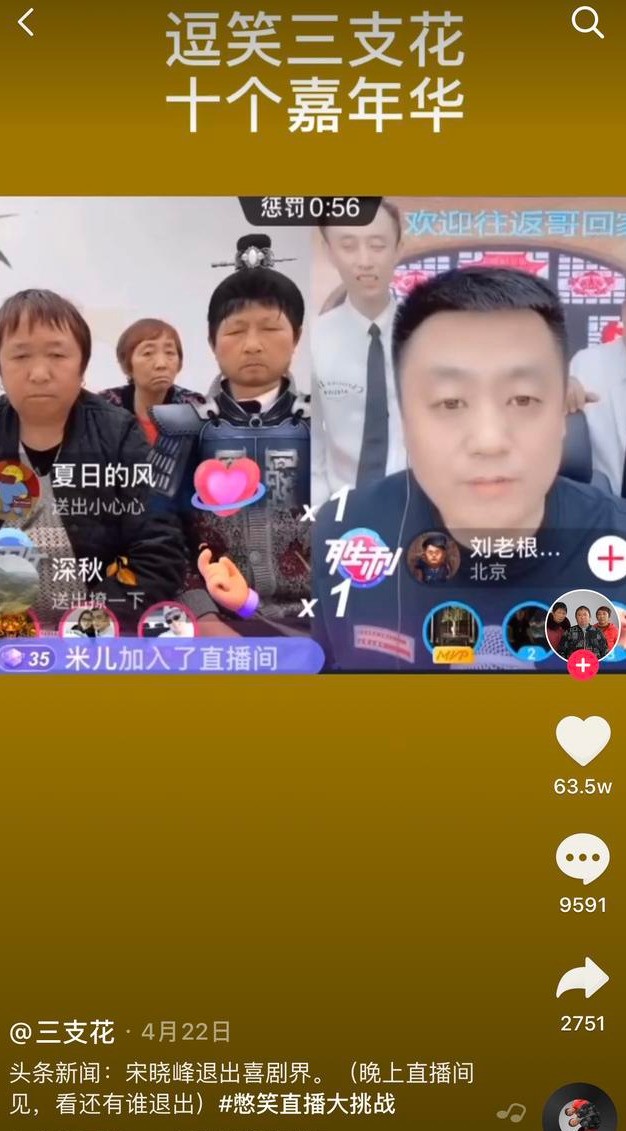Open the comments section

click(583, 861)
